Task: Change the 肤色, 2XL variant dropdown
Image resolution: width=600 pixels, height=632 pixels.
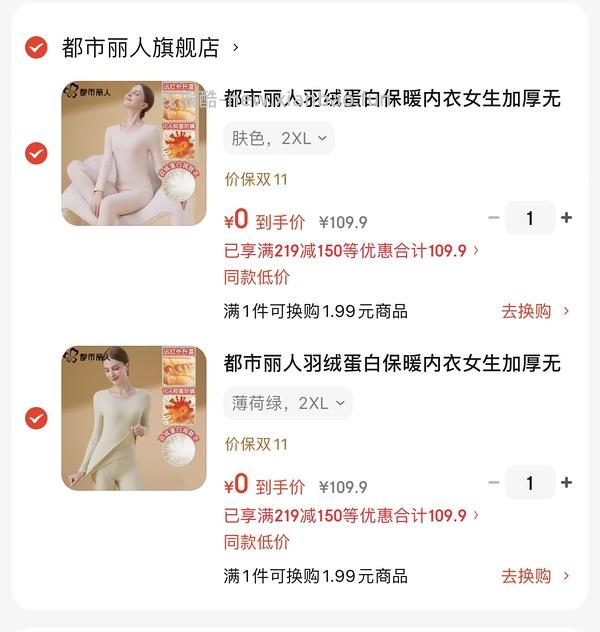Action: 279,139
